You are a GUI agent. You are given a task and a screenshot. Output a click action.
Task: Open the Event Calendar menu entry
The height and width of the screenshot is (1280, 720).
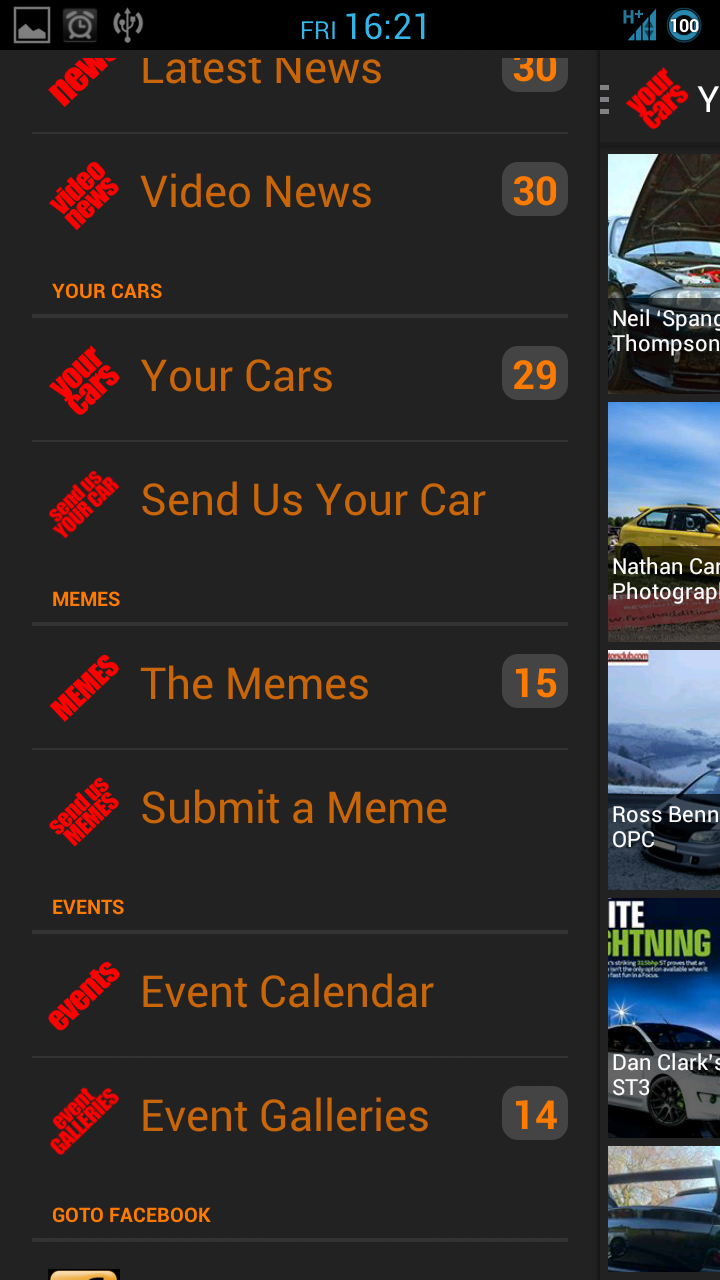coord(287,991)
